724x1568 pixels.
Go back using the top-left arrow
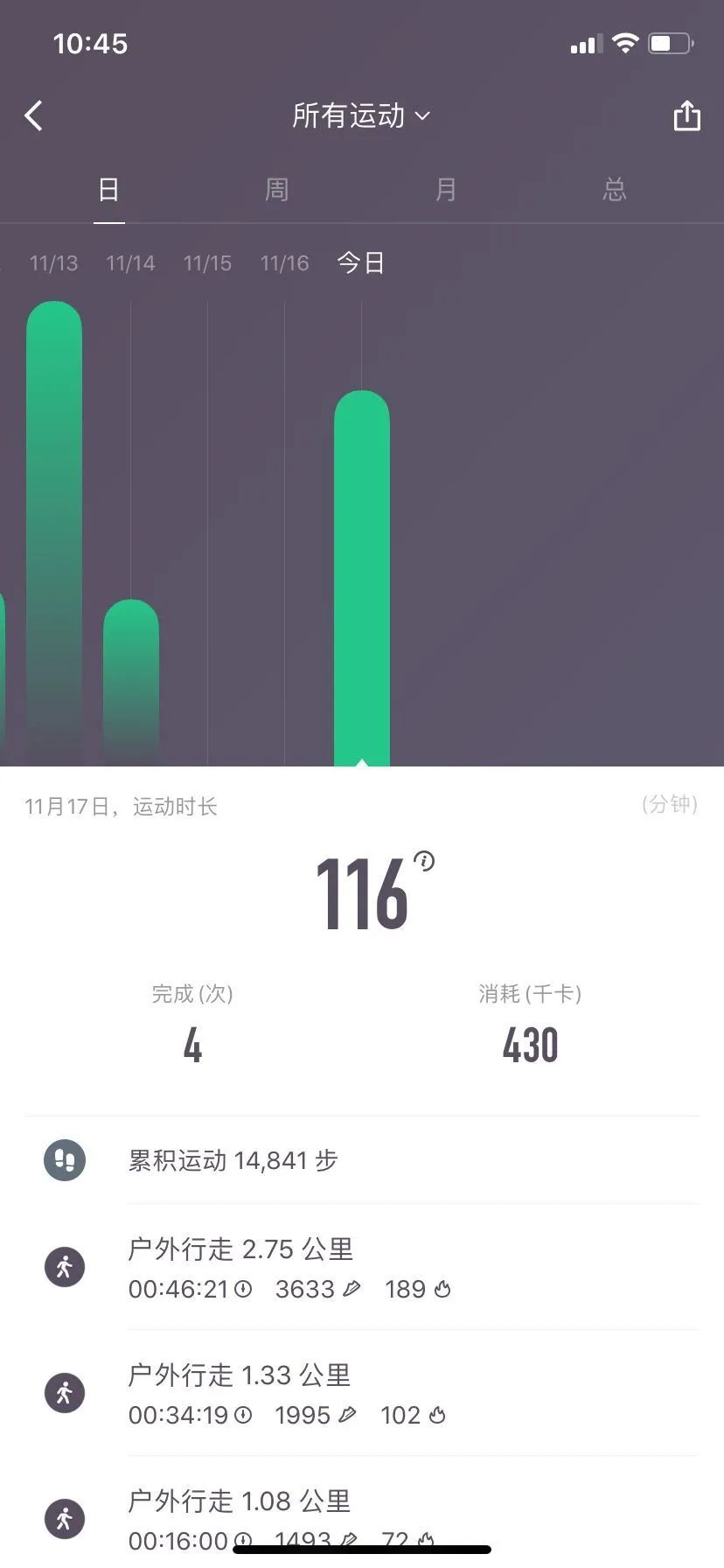point(34,115)
